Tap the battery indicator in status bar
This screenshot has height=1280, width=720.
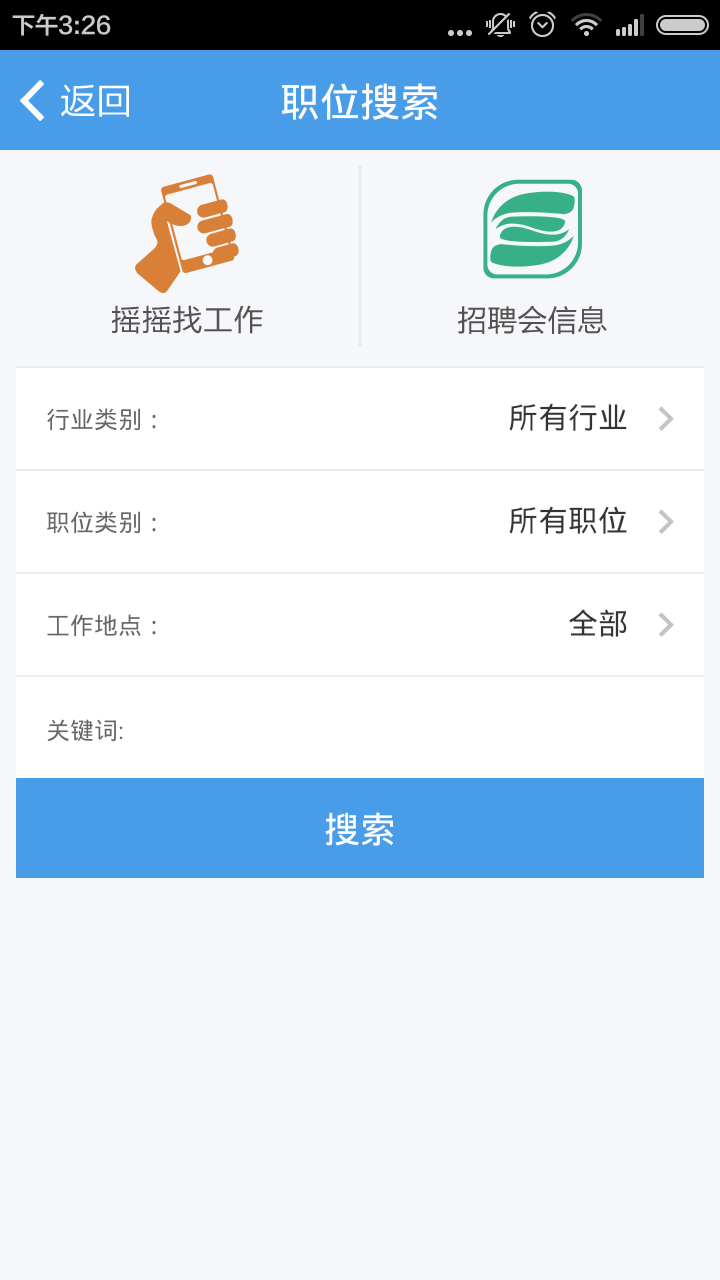point(683,26)
